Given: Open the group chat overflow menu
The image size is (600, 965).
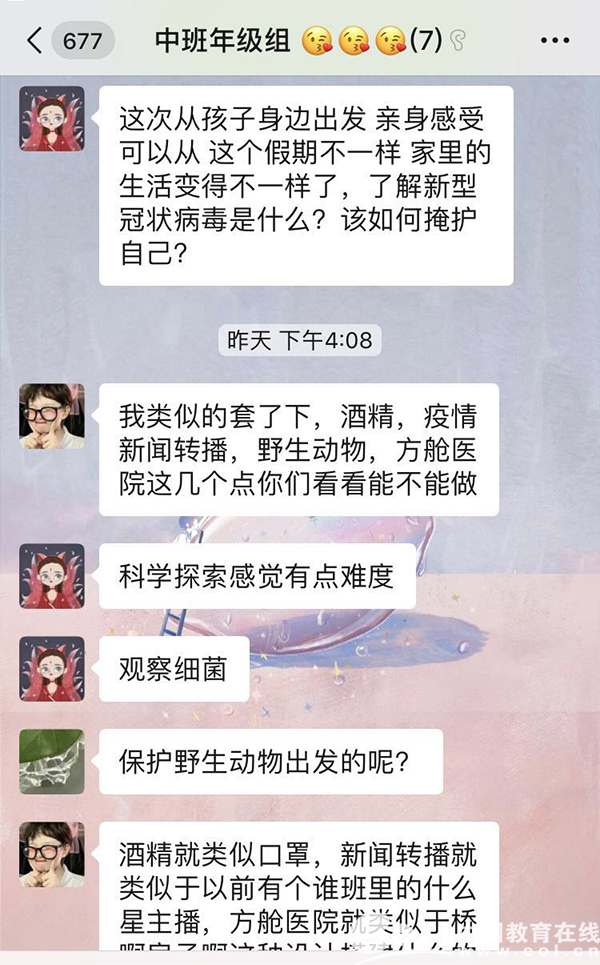Looking at the screenshot, I should tap(554, 41).
